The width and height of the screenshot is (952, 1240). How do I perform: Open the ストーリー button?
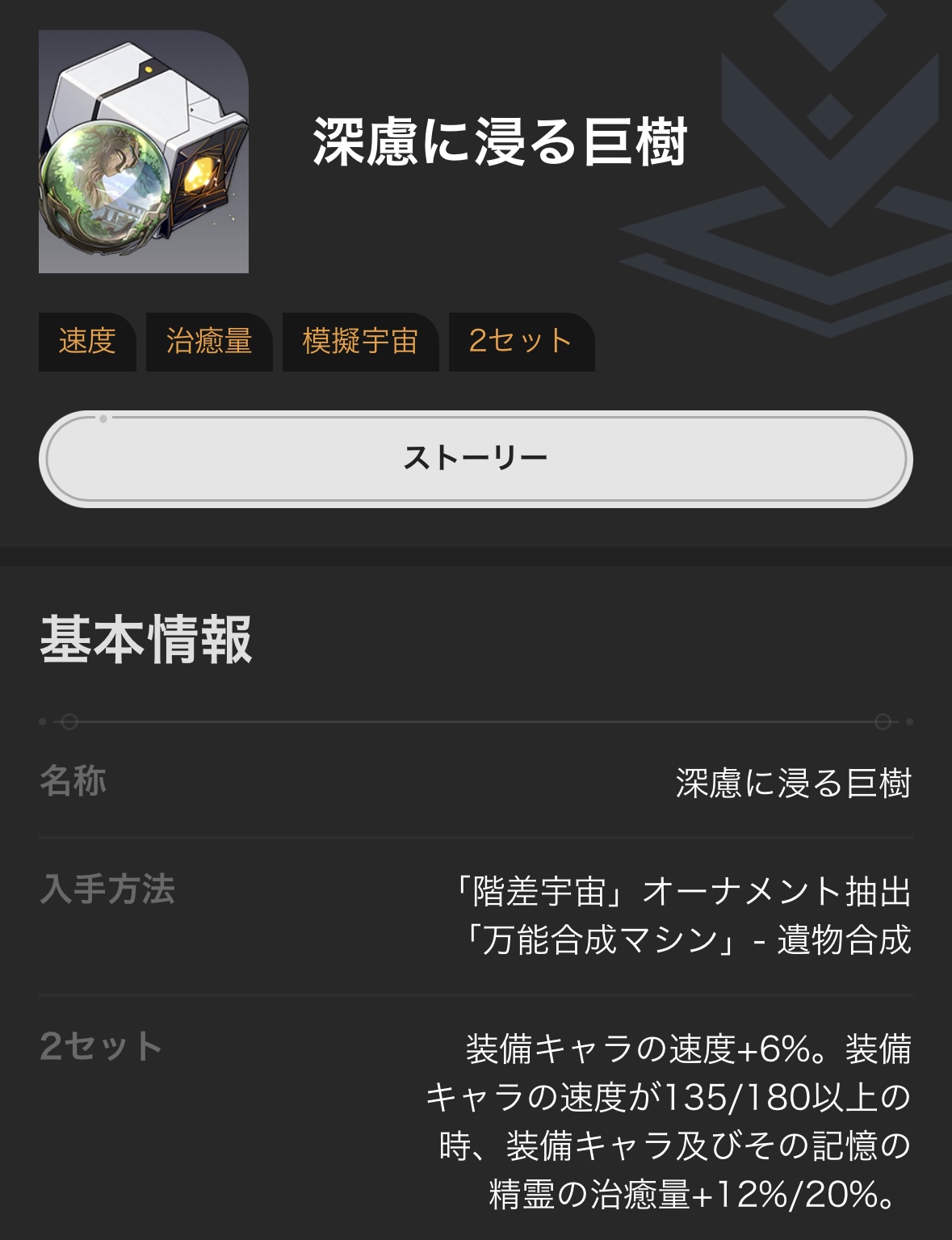coord(476,458)
